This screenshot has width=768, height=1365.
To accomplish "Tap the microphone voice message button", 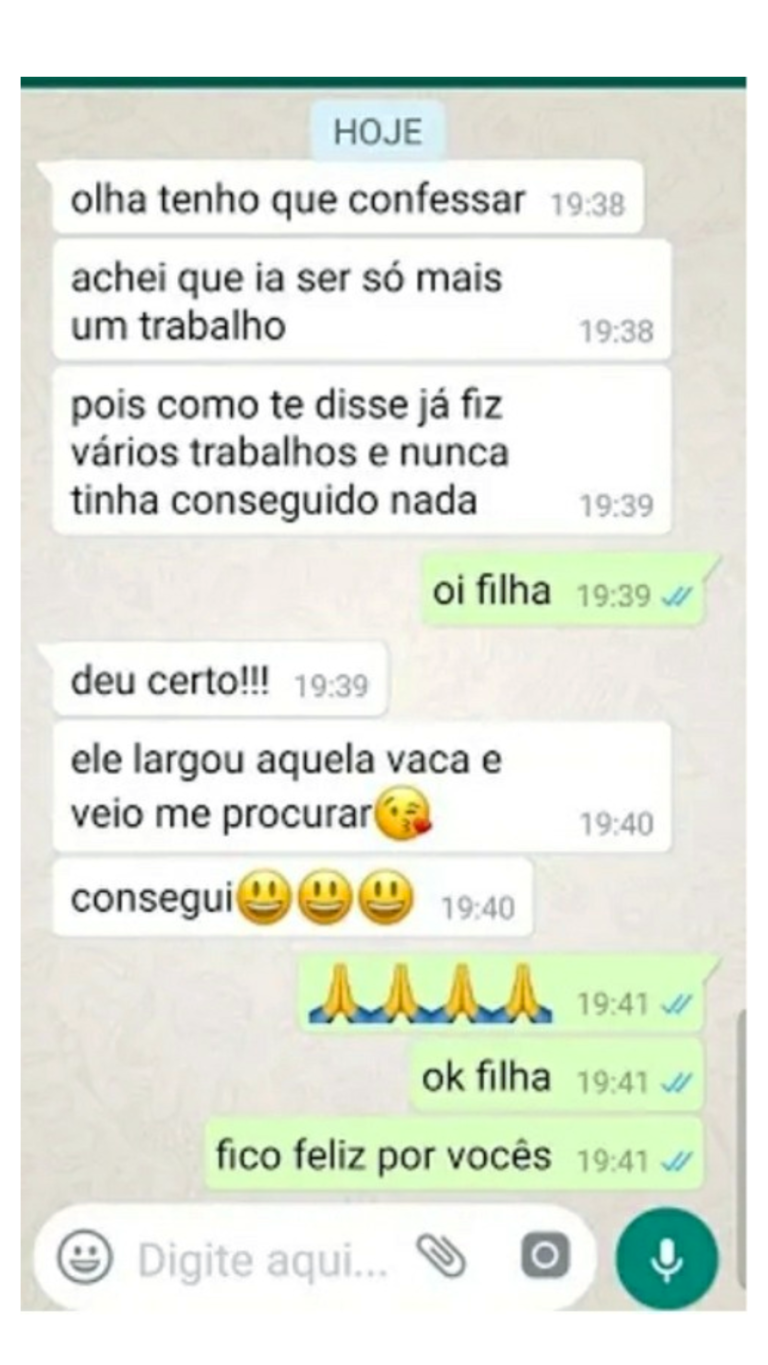I will [666, 1259].
